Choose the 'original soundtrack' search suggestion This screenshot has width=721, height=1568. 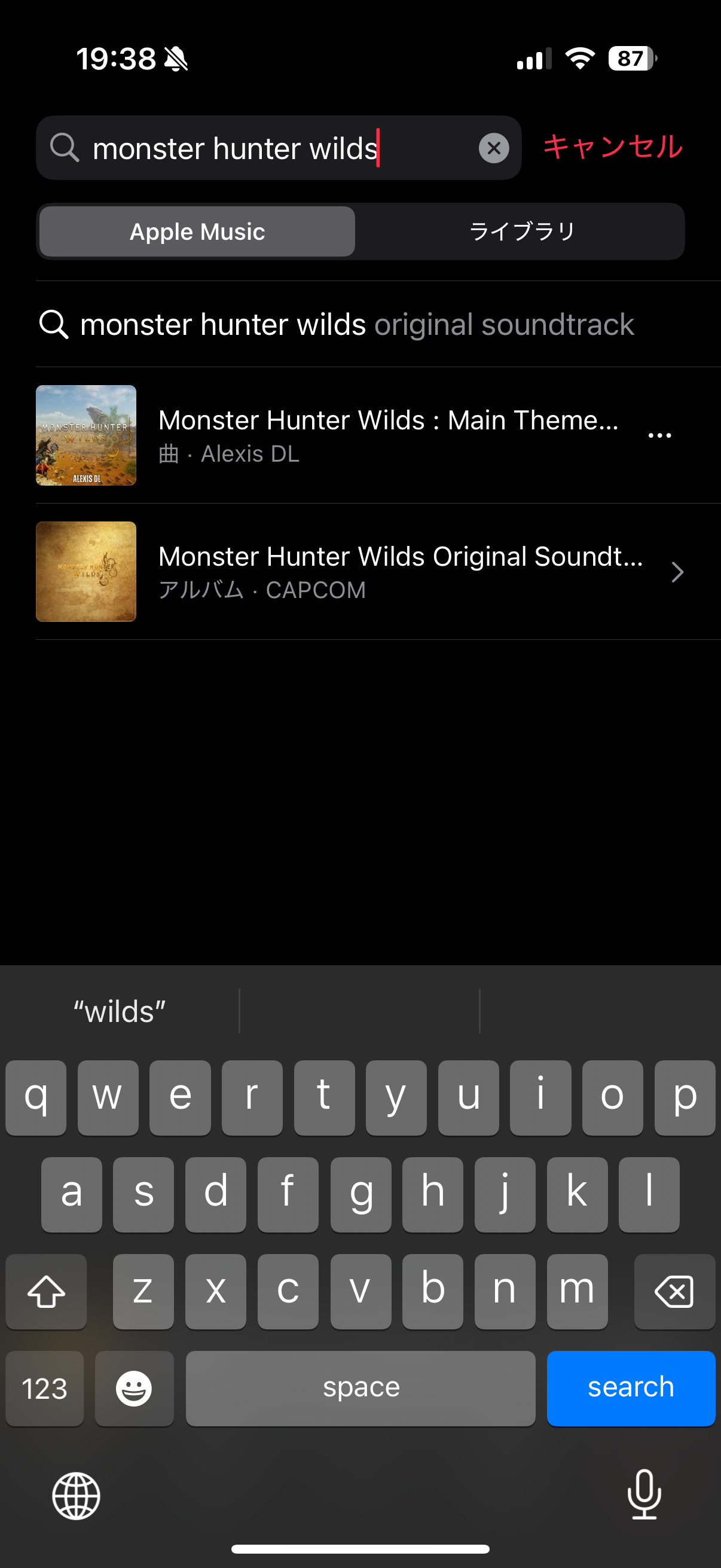pyautogui.click(x=356, y=325)
